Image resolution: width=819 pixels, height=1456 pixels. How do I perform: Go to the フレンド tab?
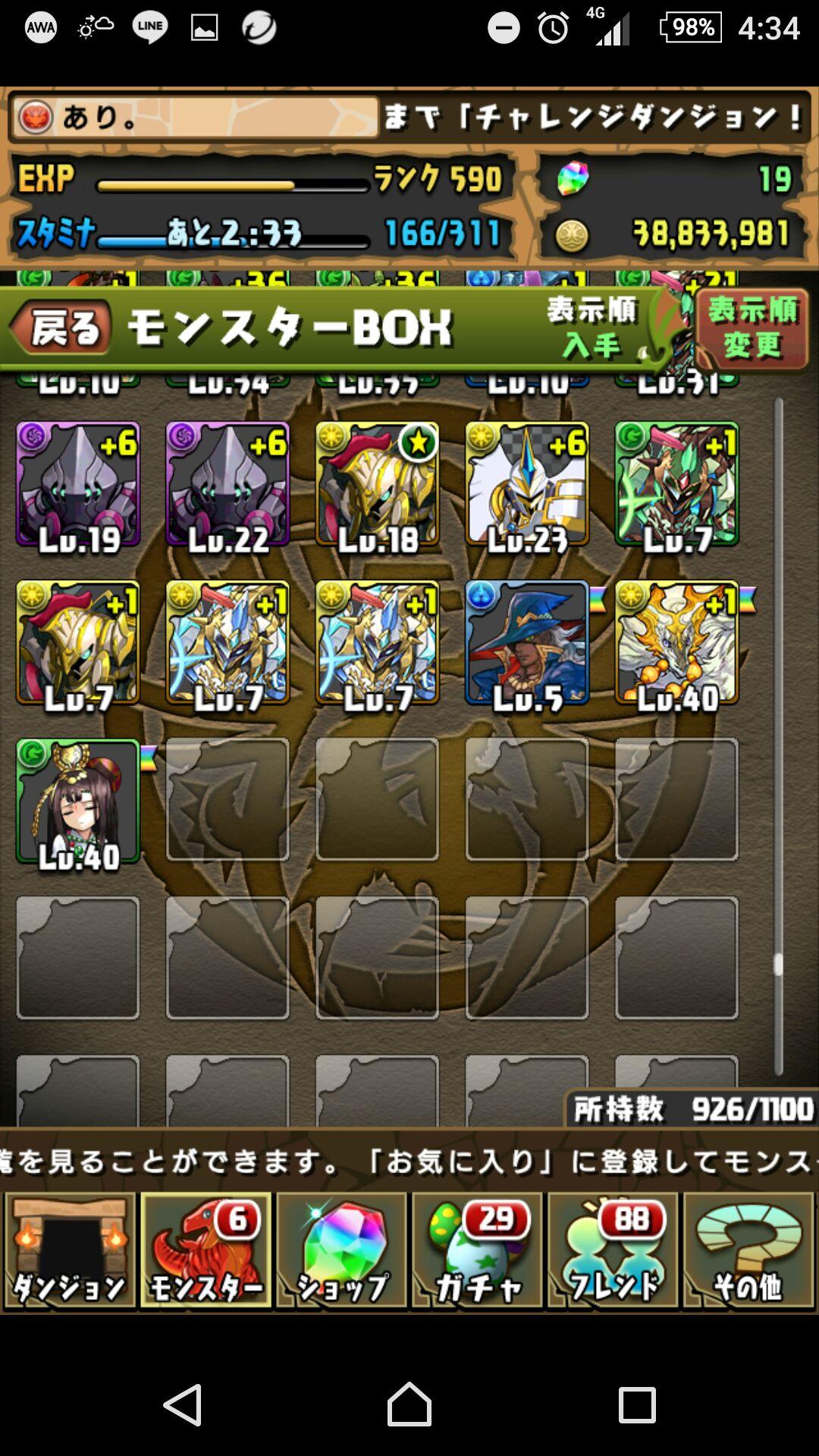click(x=613, y=1250)
